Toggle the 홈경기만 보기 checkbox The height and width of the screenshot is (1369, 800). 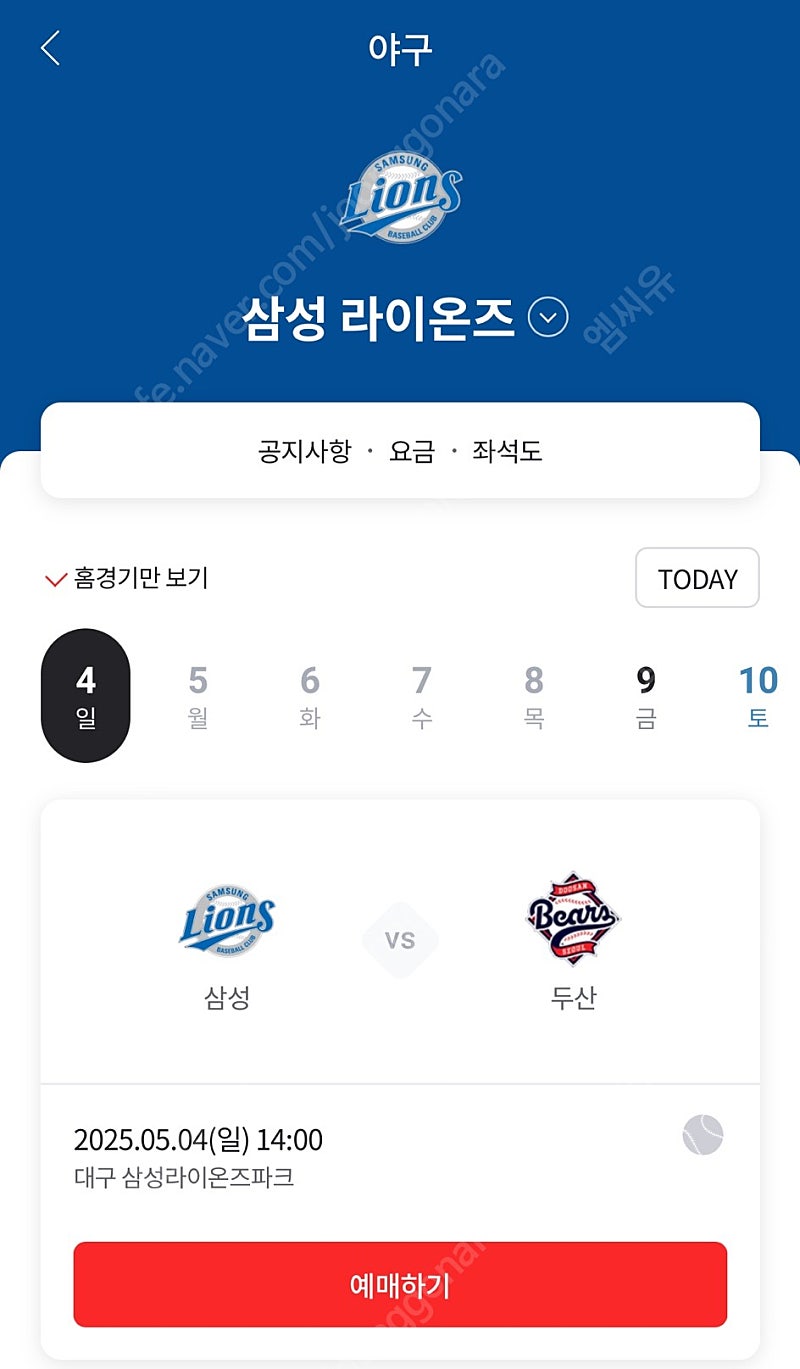point(126,578)
